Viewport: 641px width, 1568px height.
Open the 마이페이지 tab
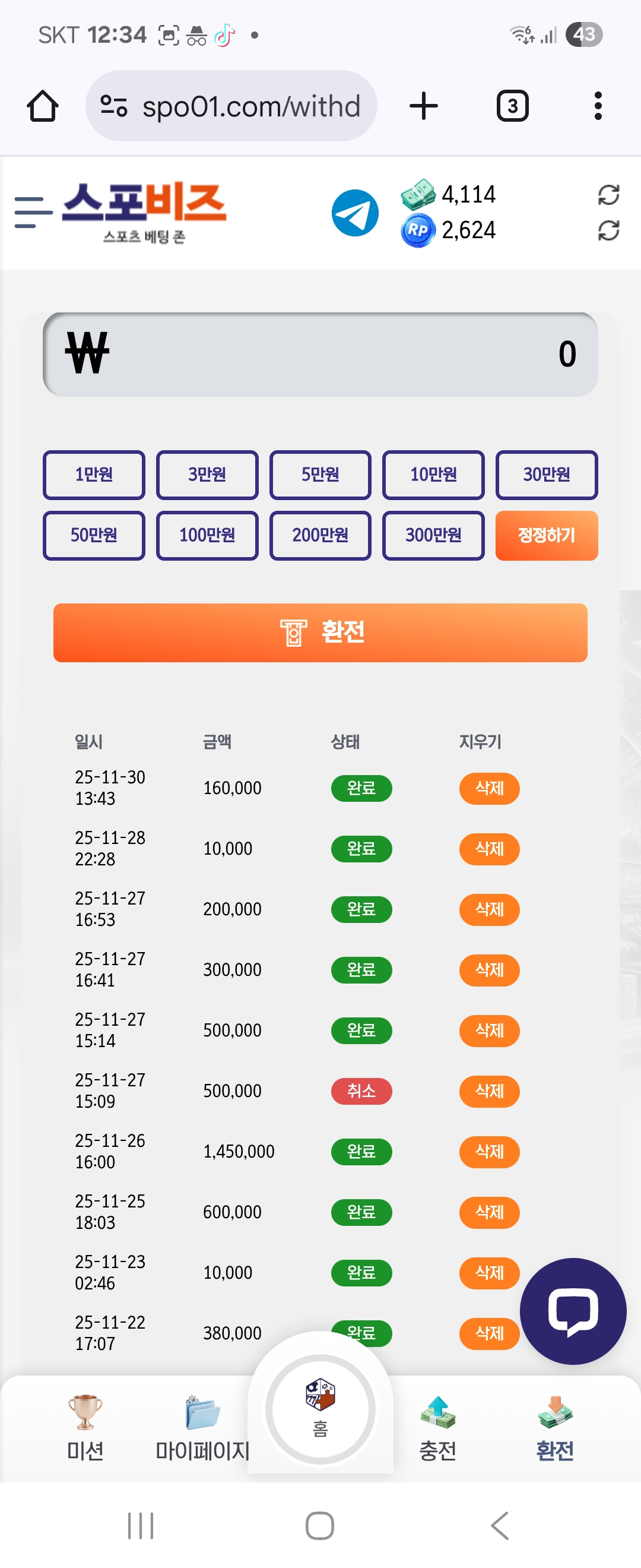click(x=202, y=1427)
